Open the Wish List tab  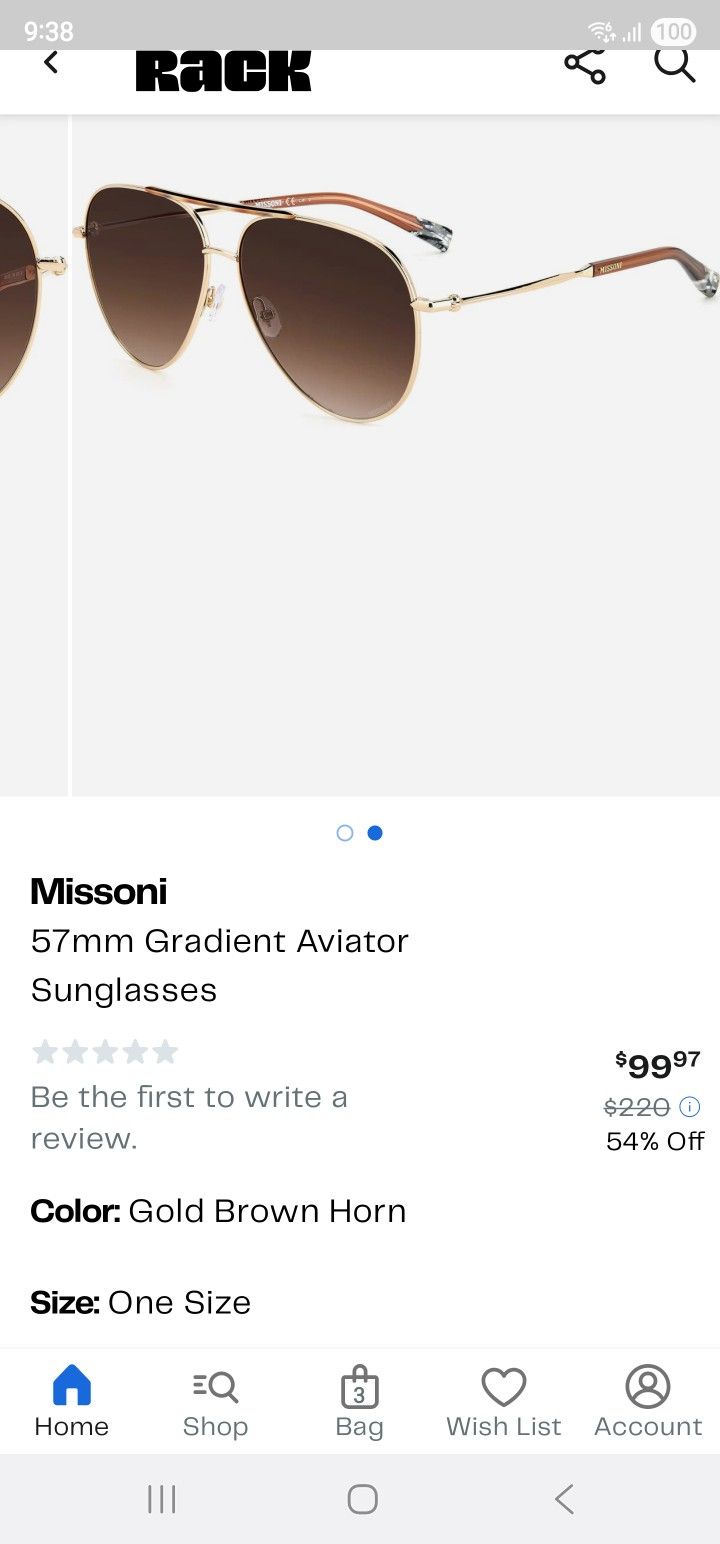(x=504, y=1402)
